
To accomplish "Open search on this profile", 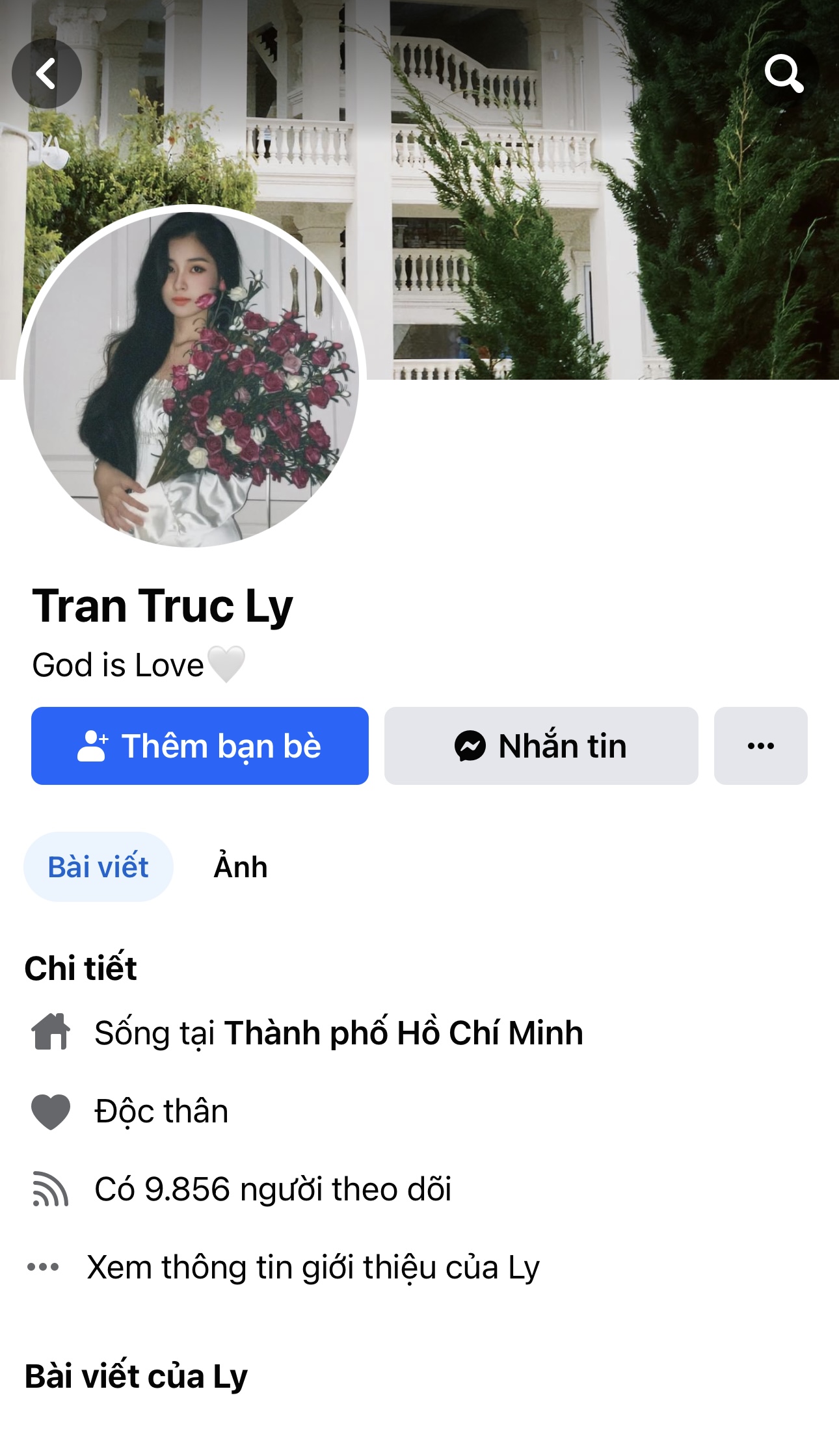I will coord(784,73).
